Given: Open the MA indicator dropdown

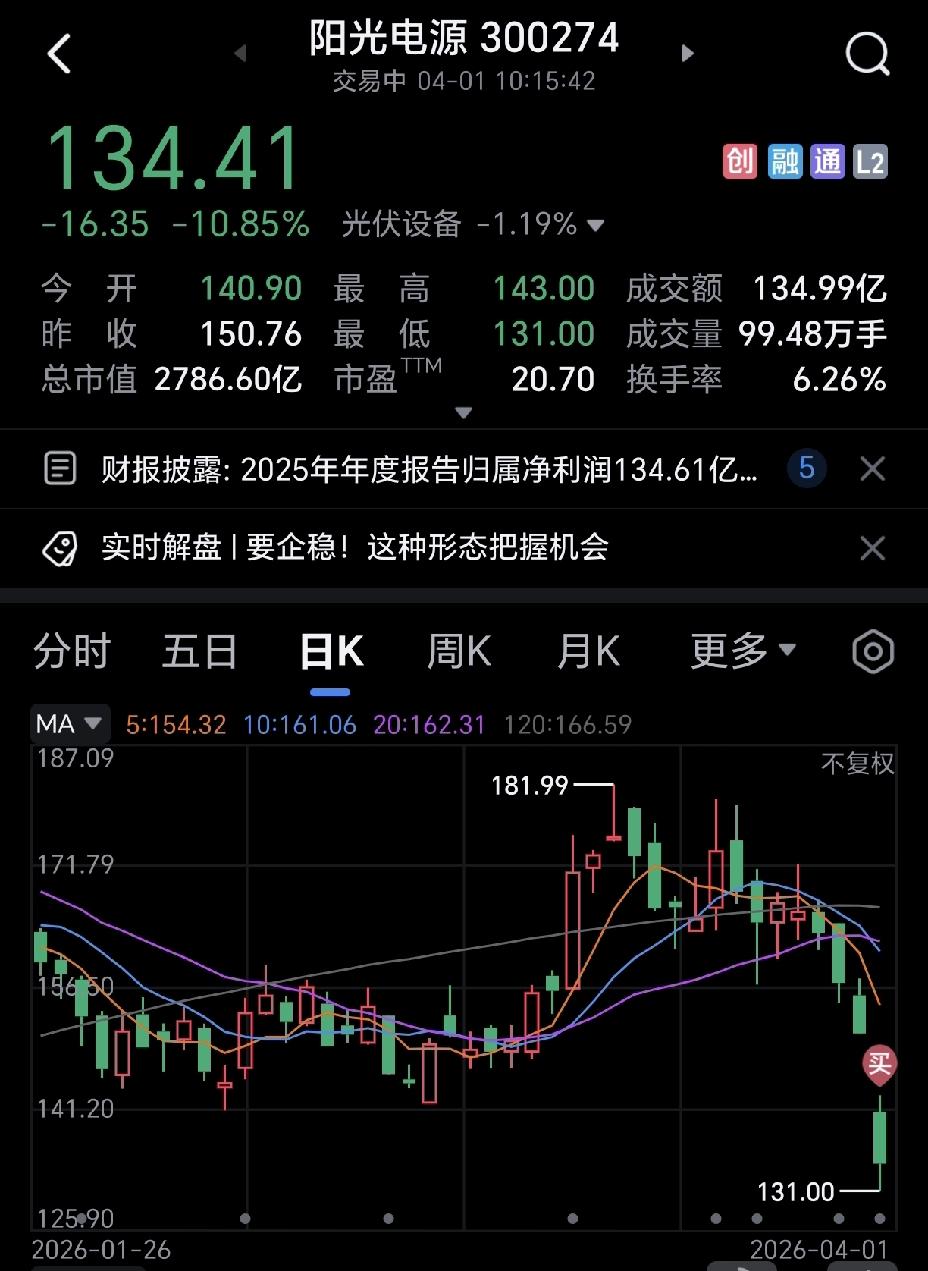Looking at the screenshot, I should pyautogui.click(x=68, y=724).
